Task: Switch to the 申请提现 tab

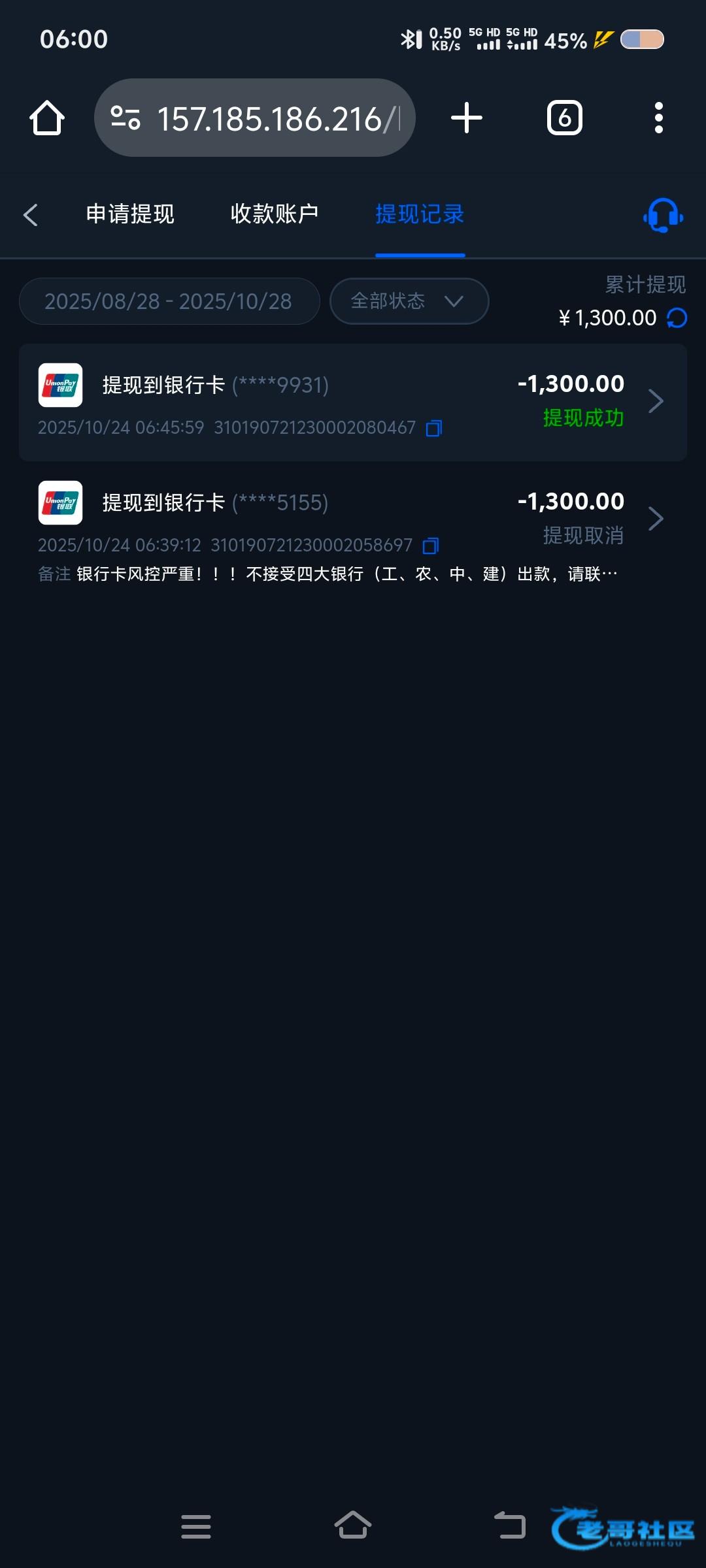Action: [x=130, y=214]
